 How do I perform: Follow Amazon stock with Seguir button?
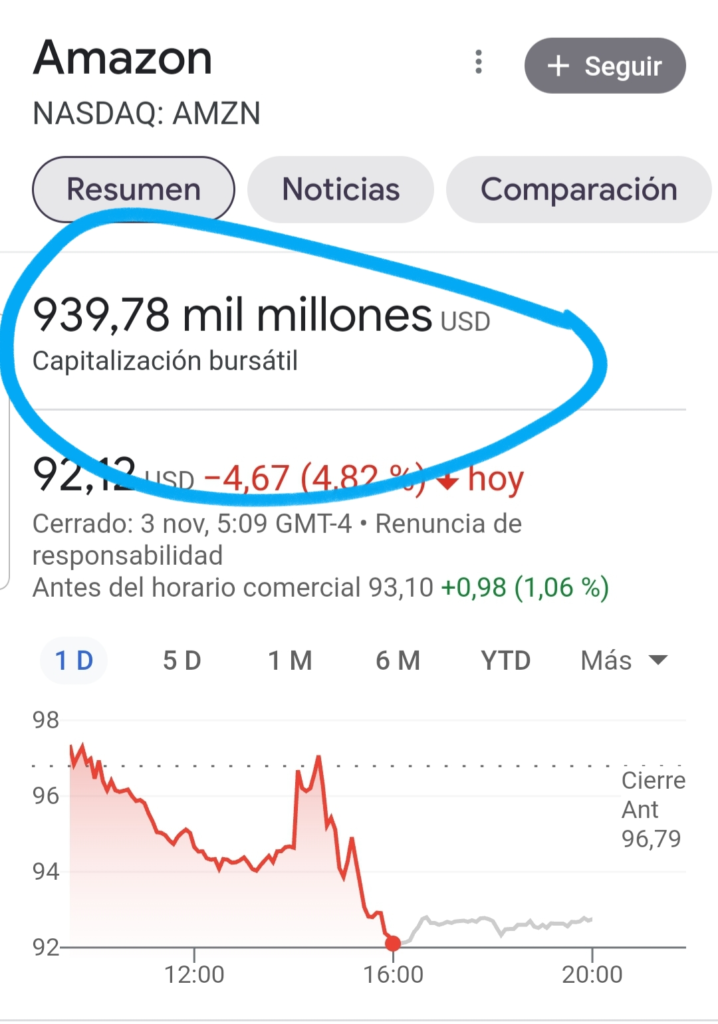pyautogui.click(x=605, y=66)
